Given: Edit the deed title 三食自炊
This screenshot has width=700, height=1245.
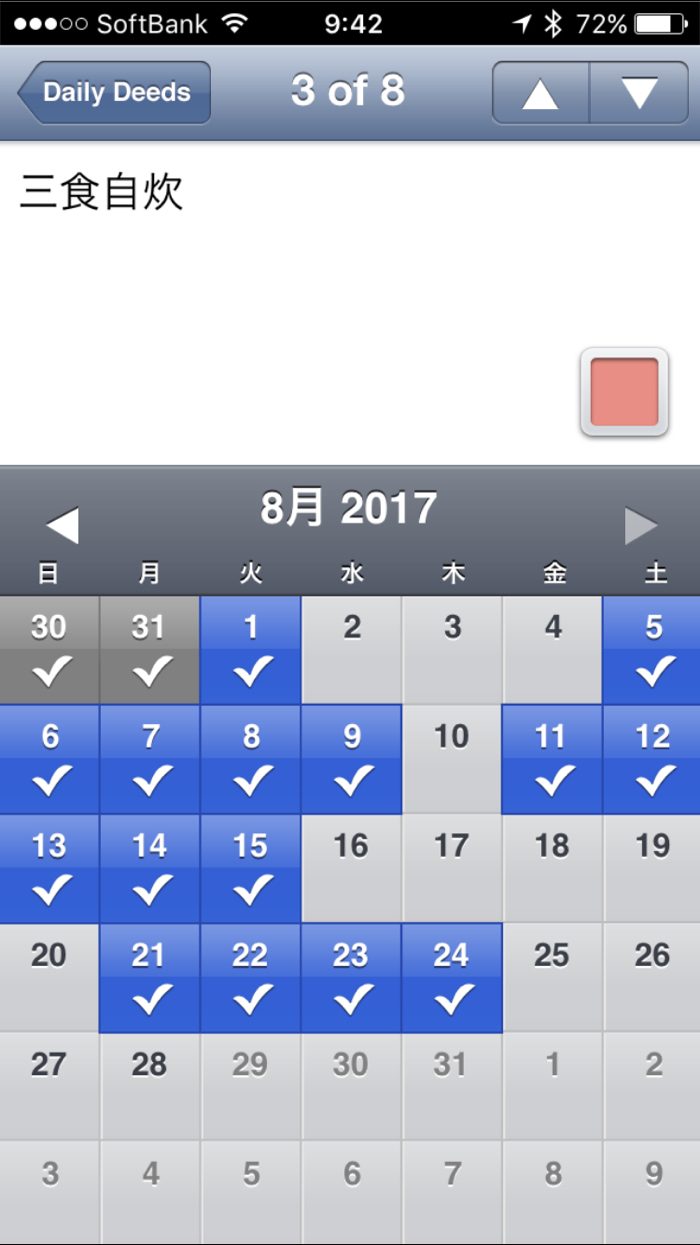Looking at the screenshot, I should [x=101, y=192].
